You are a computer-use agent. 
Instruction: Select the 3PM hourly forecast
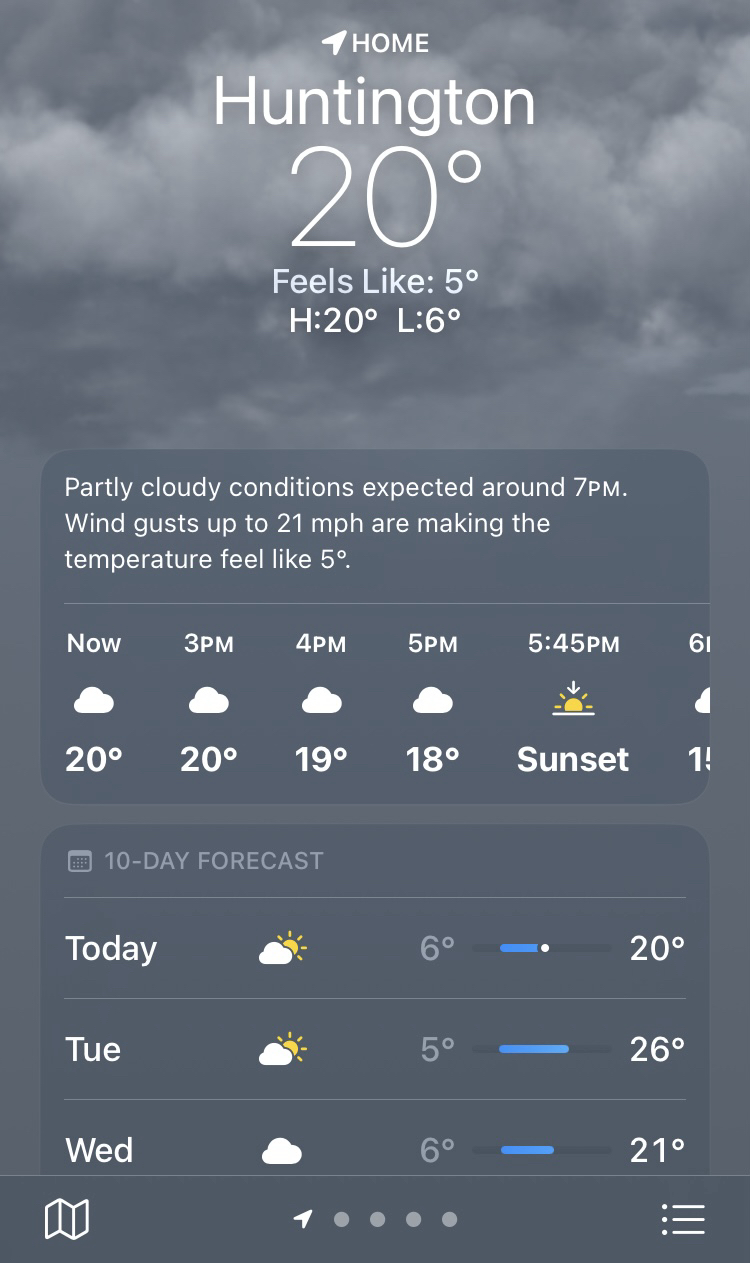(x=209, y=701)
